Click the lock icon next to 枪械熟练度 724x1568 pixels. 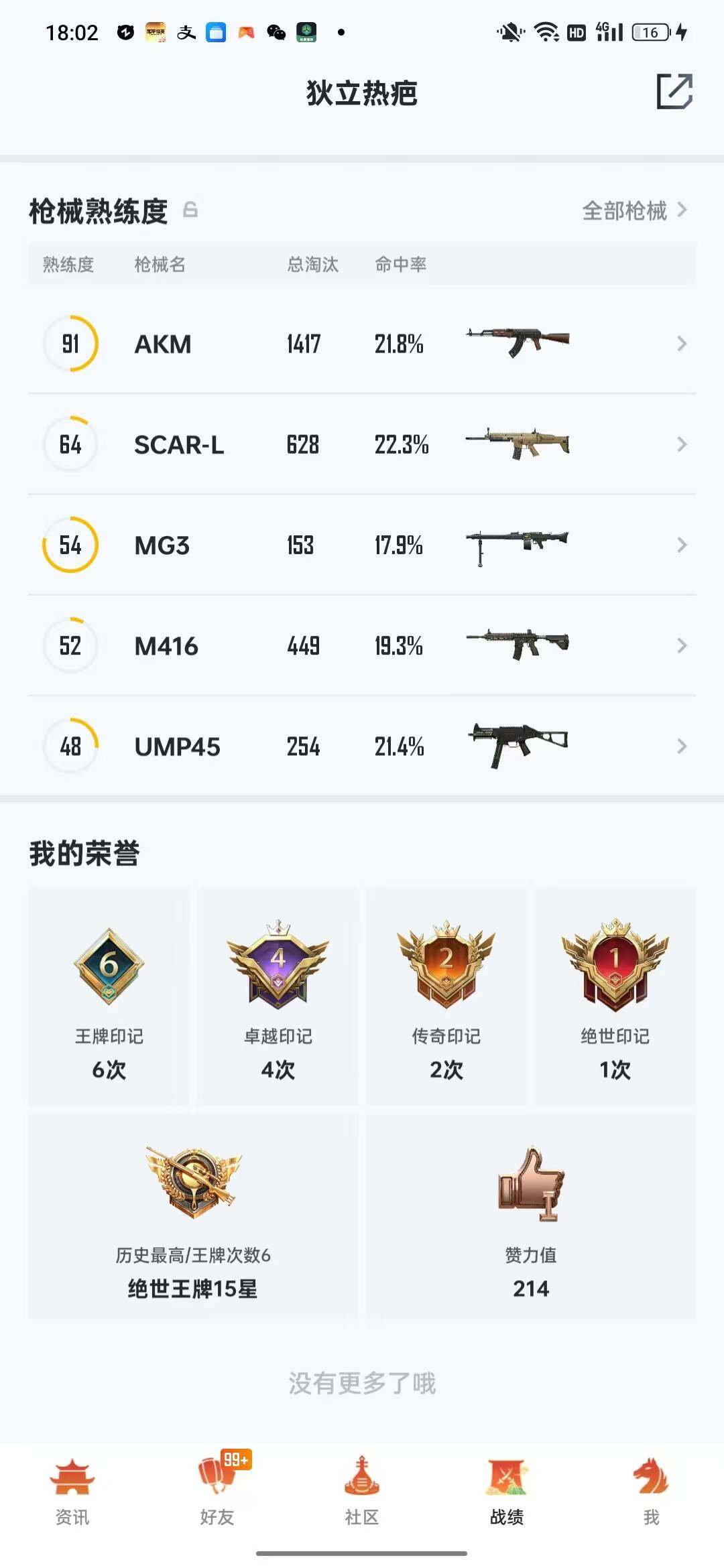190,210
